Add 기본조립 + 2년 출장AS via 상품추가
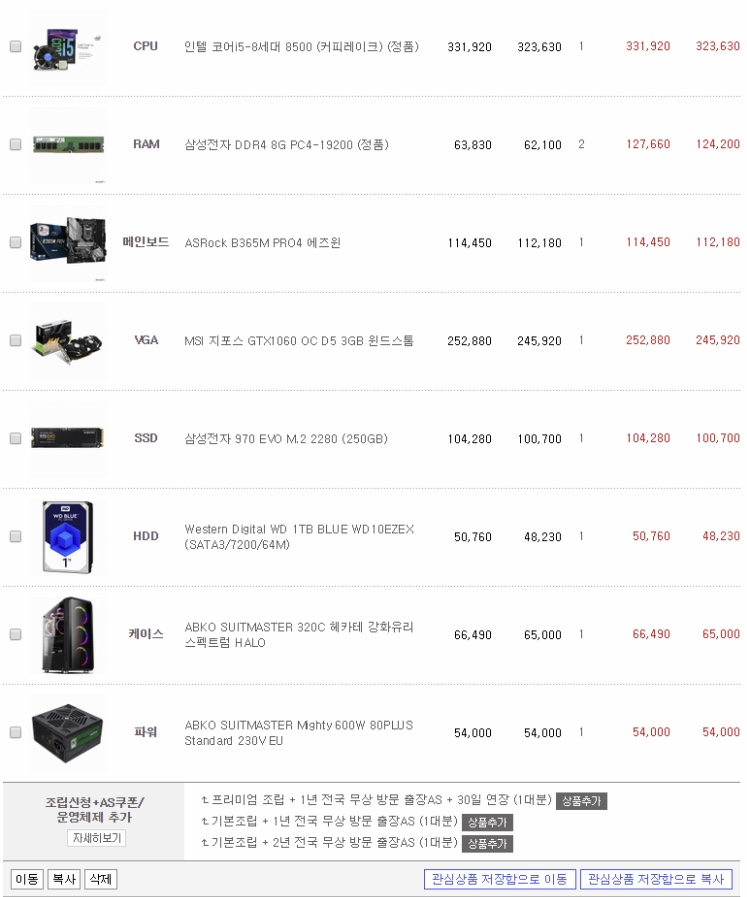 pos(487,843)
